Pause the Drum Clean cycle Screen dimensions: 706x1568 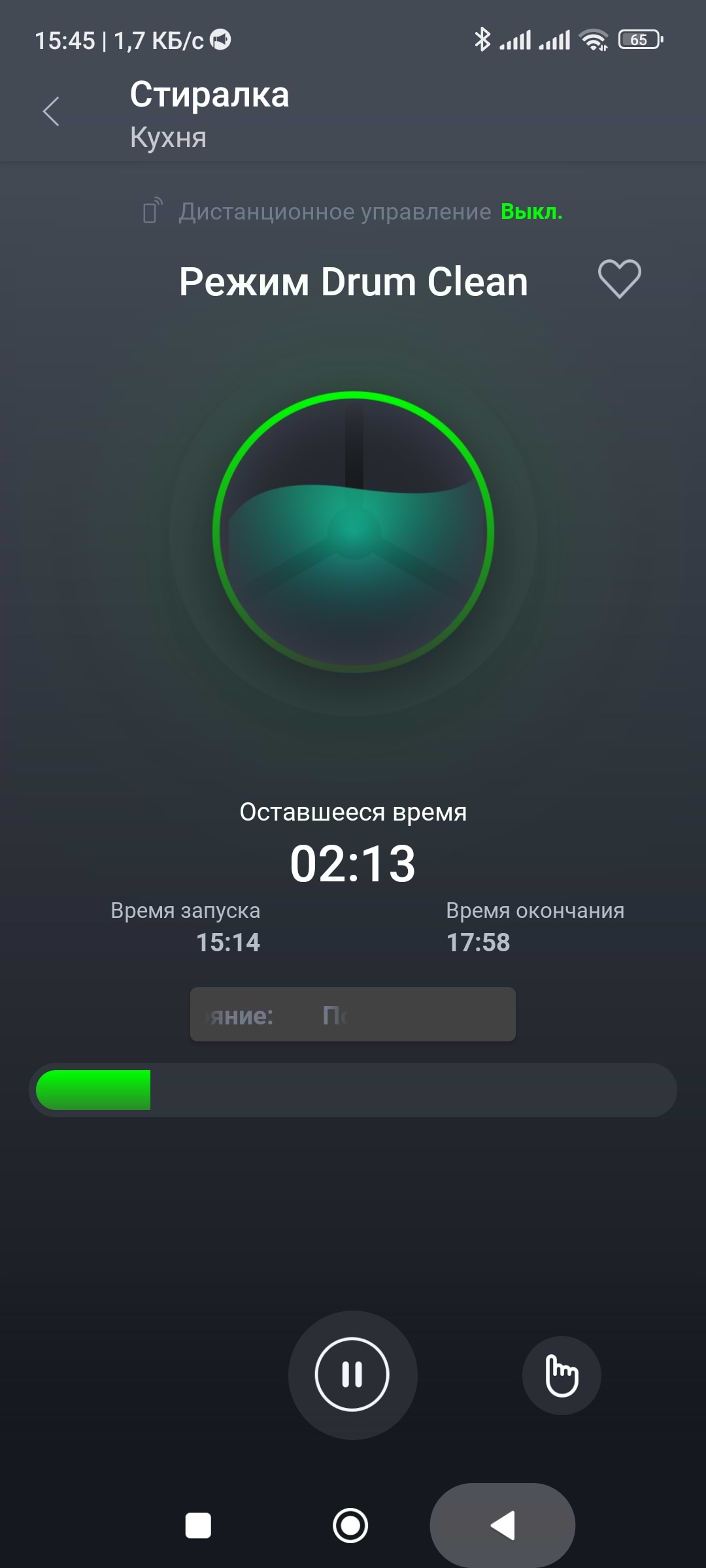click(x=352, y=1375)
